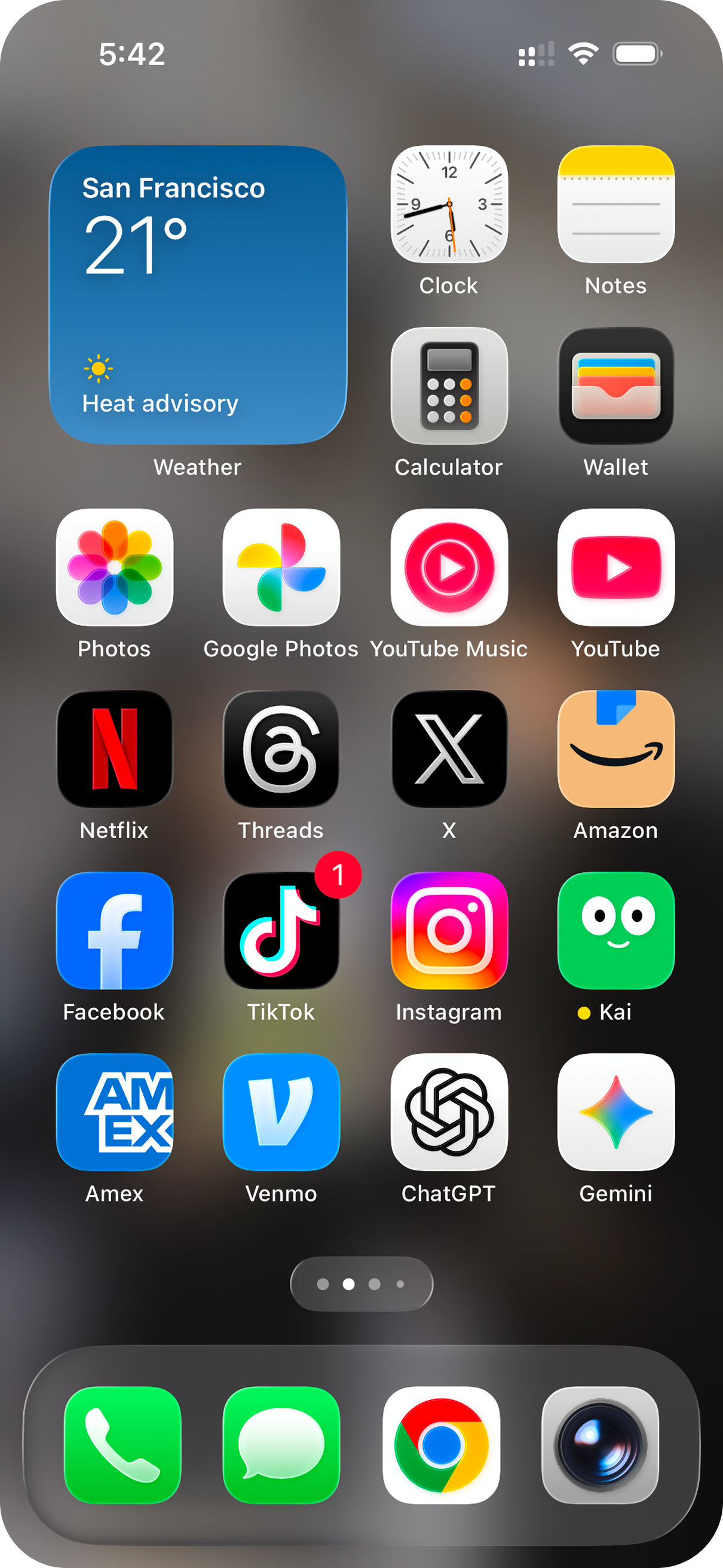
Task: Launch Google Photos
Action: (281, 567)
